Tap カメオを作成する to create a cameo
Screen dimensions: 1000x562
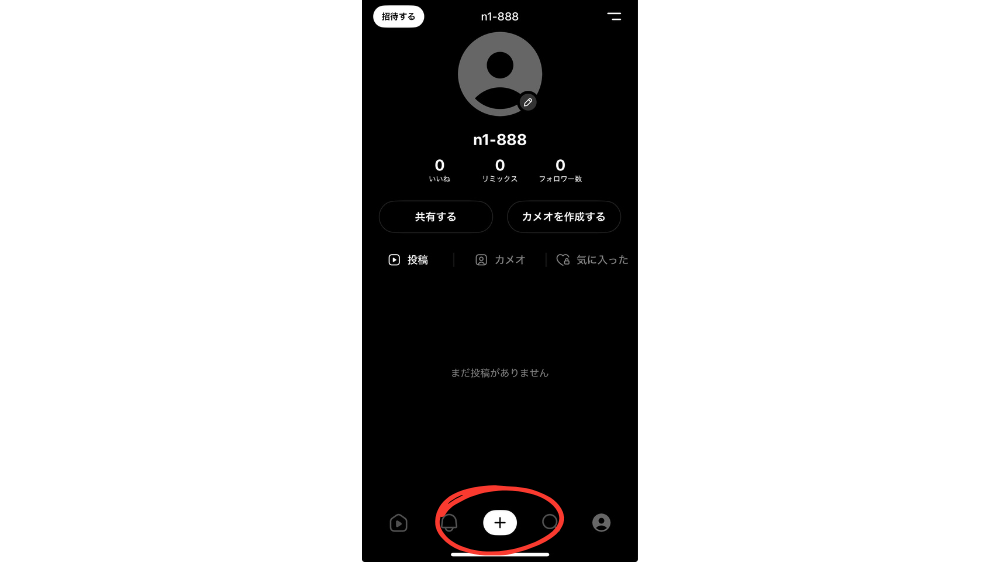pos(563,217)
